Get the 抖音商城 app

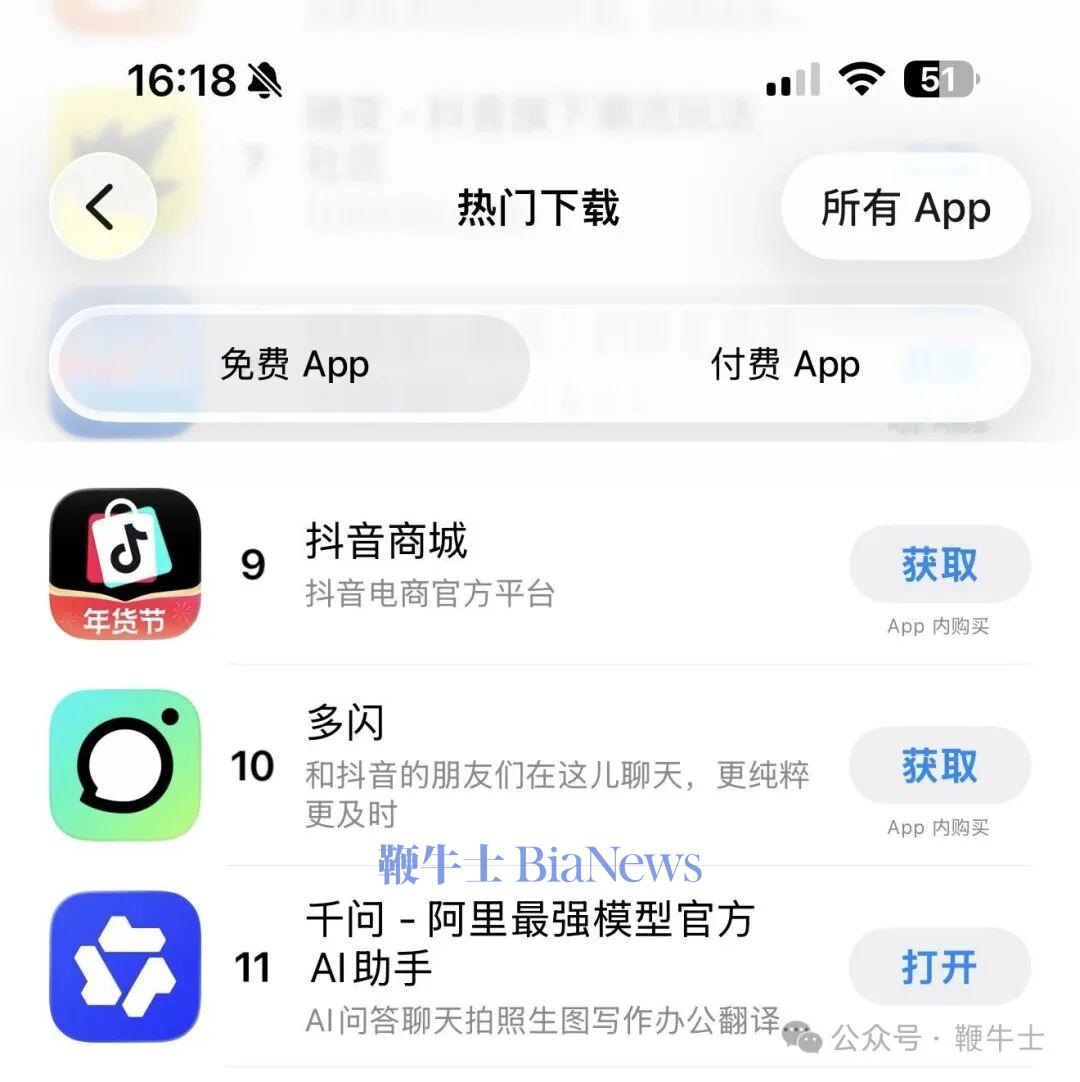click(x=939, y=565)
